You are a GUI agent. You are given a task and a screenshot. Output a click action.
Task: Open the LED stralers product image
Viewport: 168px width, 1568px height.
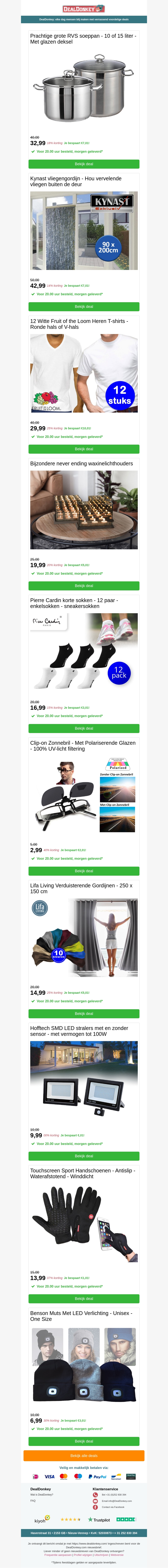[x=84, y=1080]
